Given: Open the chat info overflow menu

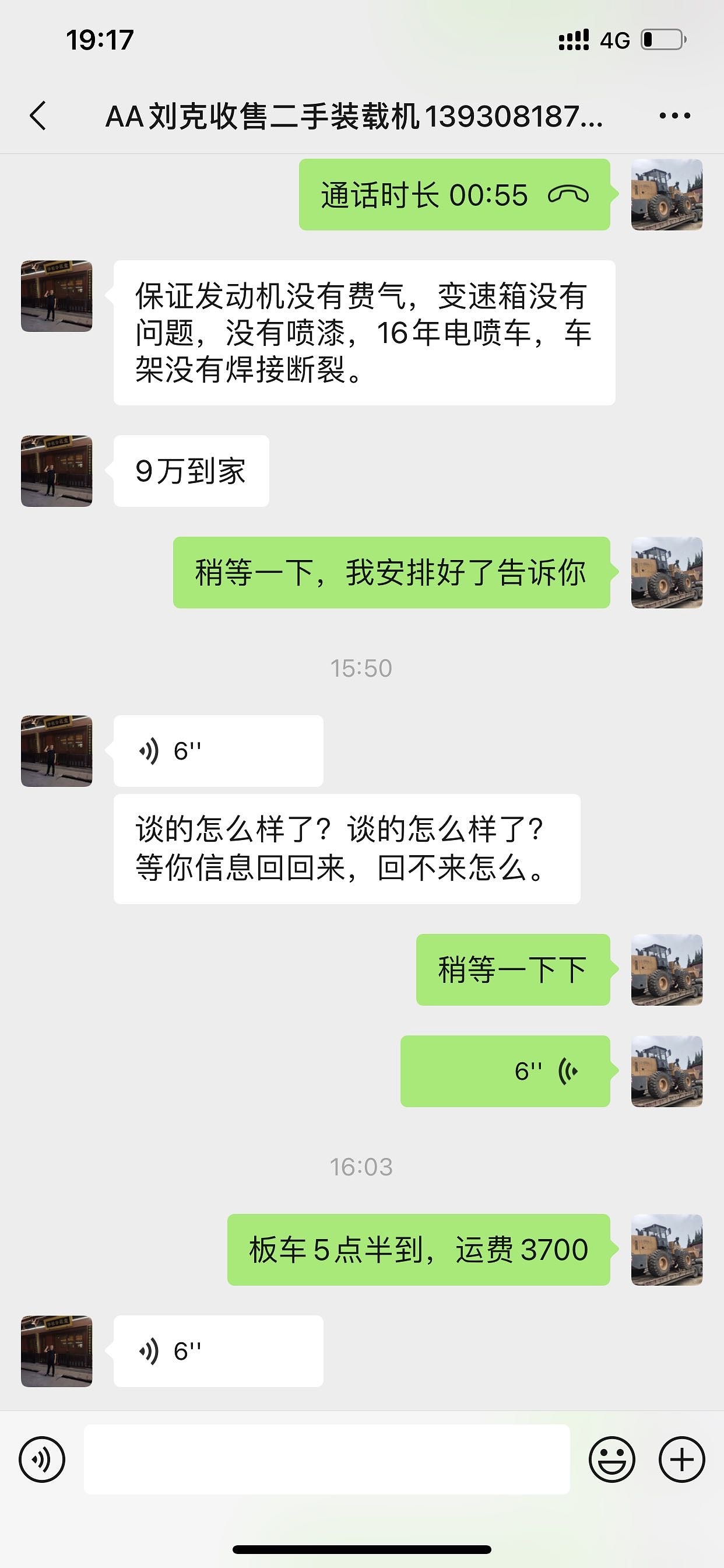Looking at the screenshot, I should click(674, 116).
